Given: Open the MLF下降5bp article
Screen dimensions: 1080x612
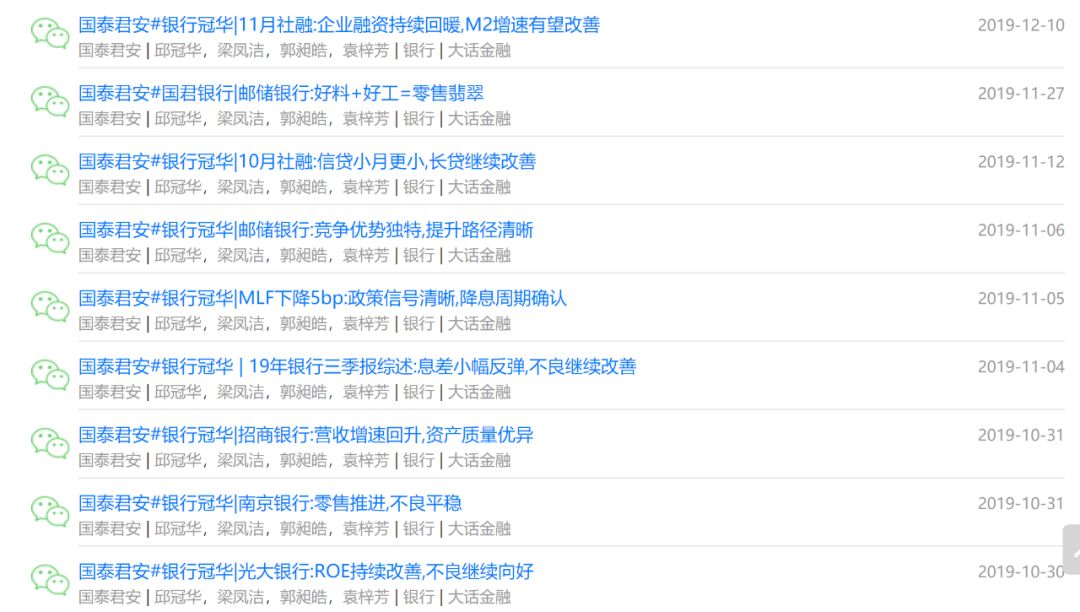Looking at the screenshot, I should pos(322,298).
